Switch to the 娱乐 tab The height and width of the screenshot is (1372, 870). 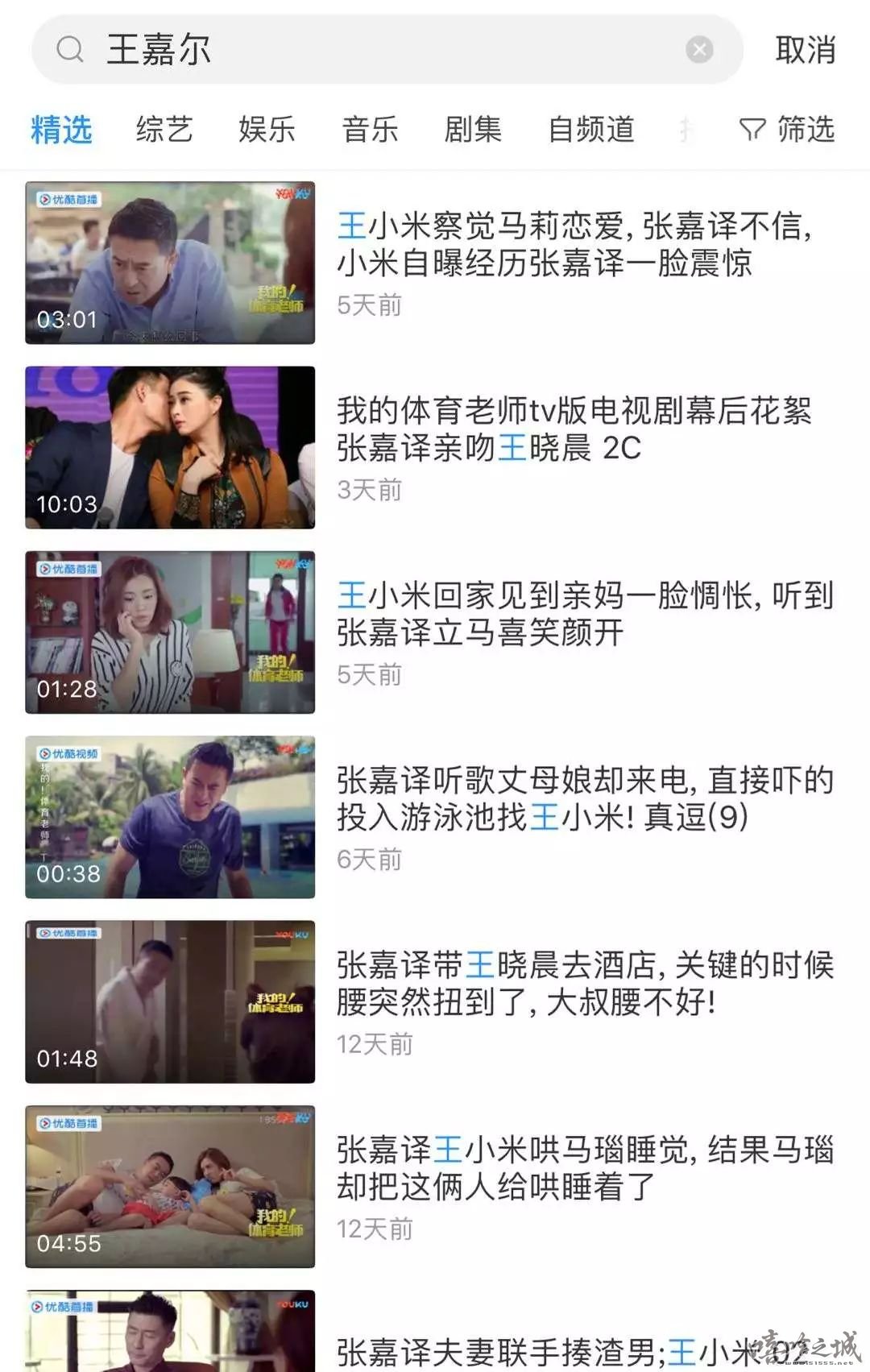pos(267,129)
